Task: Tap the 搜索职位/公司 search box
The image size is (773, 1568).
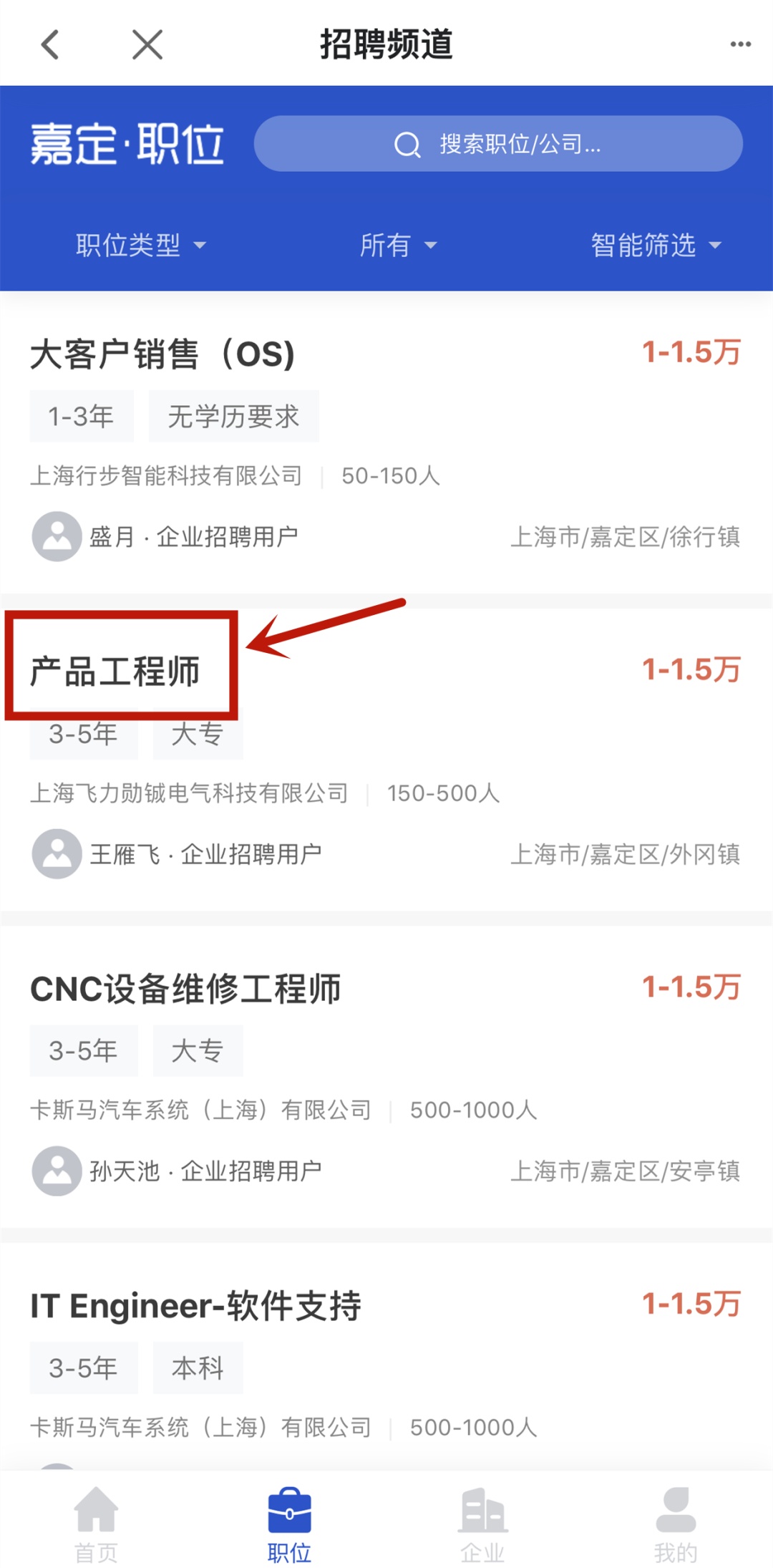Action: (498, 144)
